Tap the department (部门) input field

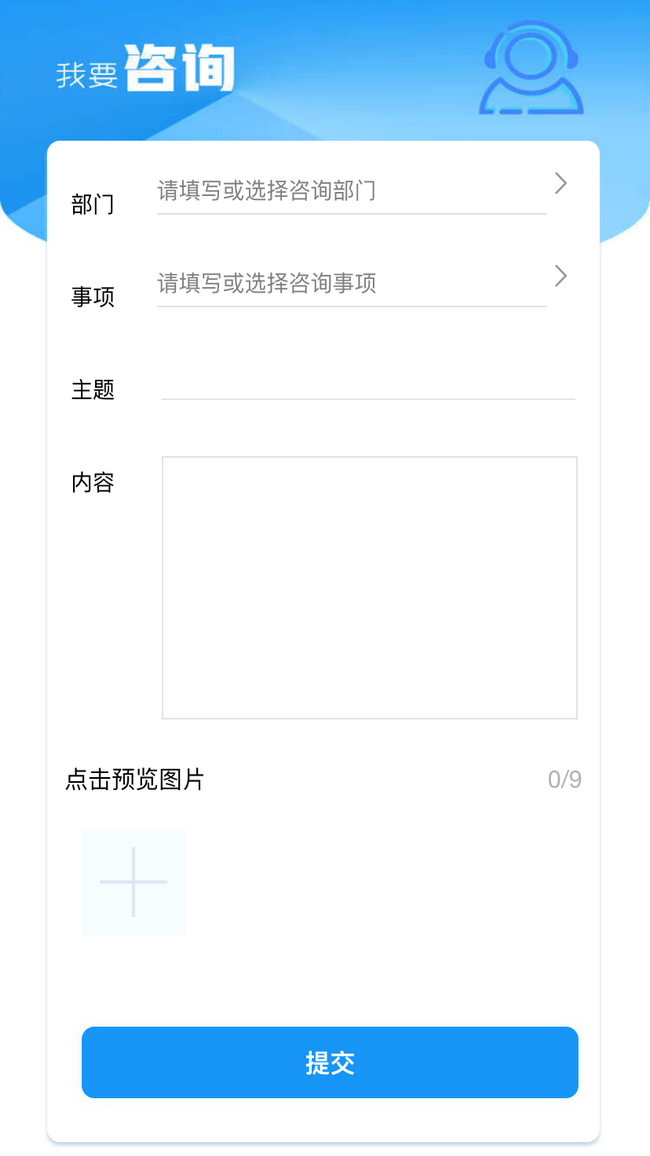point(352,190)
